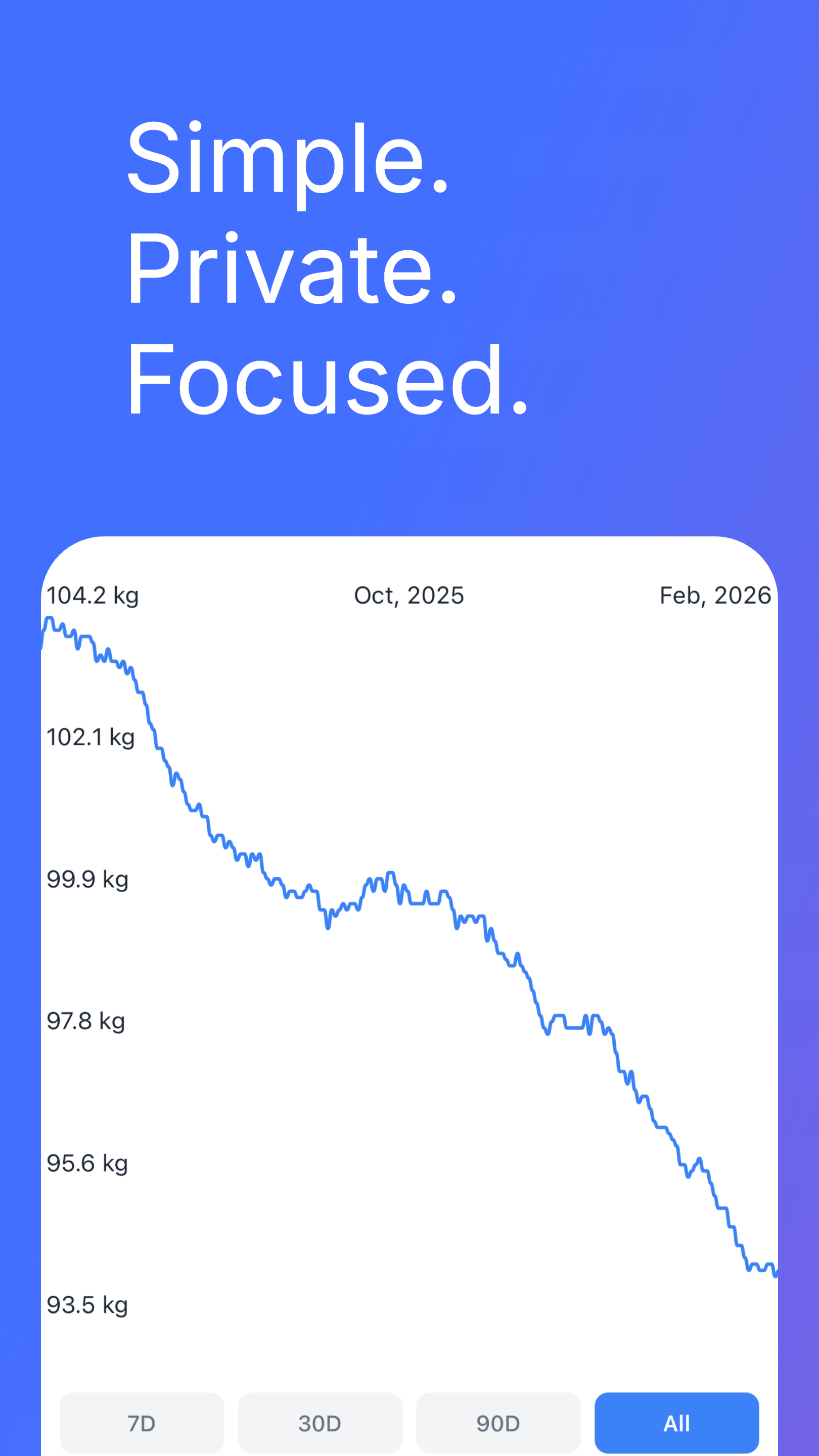Viewport: 819px width, 1456px height.
Task: Click the 95.6 kg axis label
Action: tap(87, 1163)
